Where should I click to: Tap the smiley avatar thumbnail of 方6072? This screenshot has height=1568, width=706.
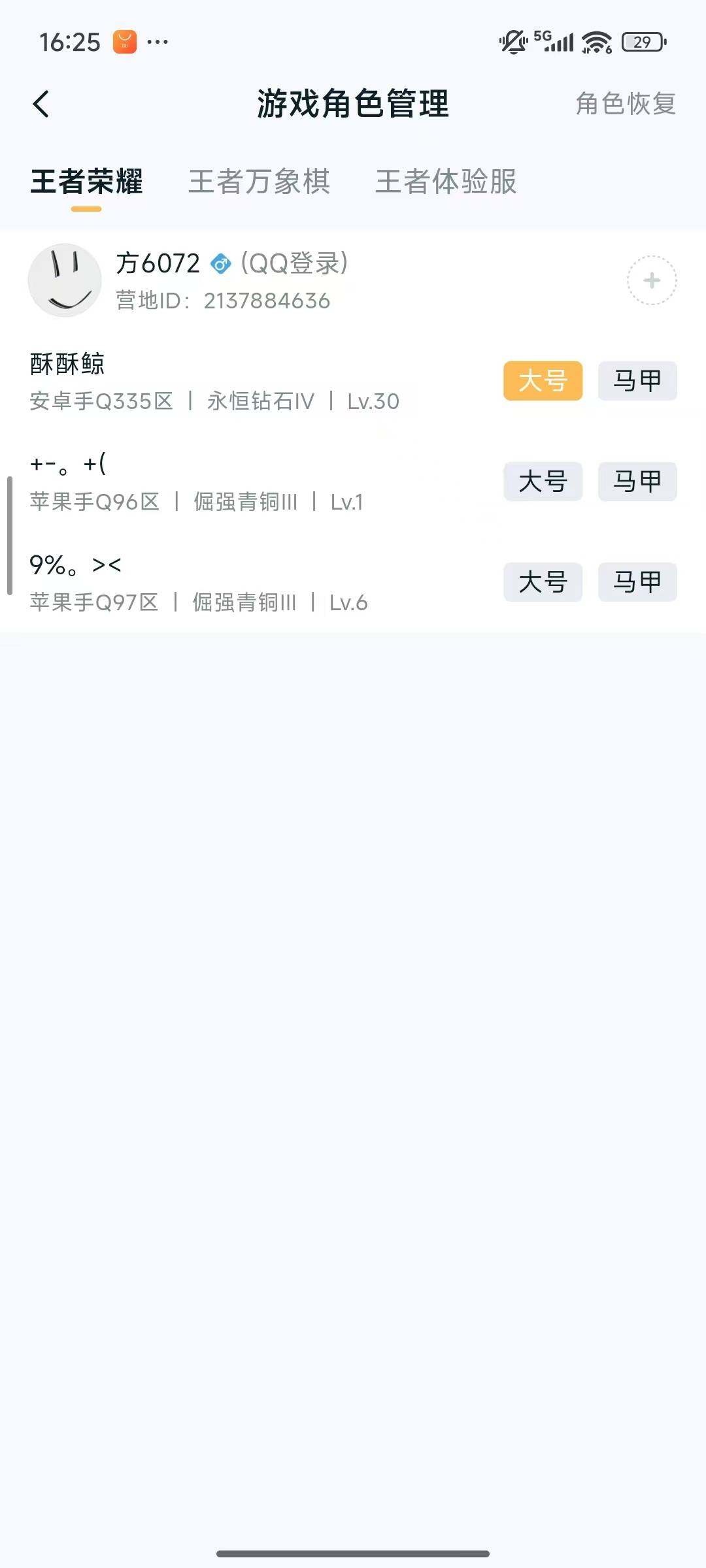coord(65,280)
